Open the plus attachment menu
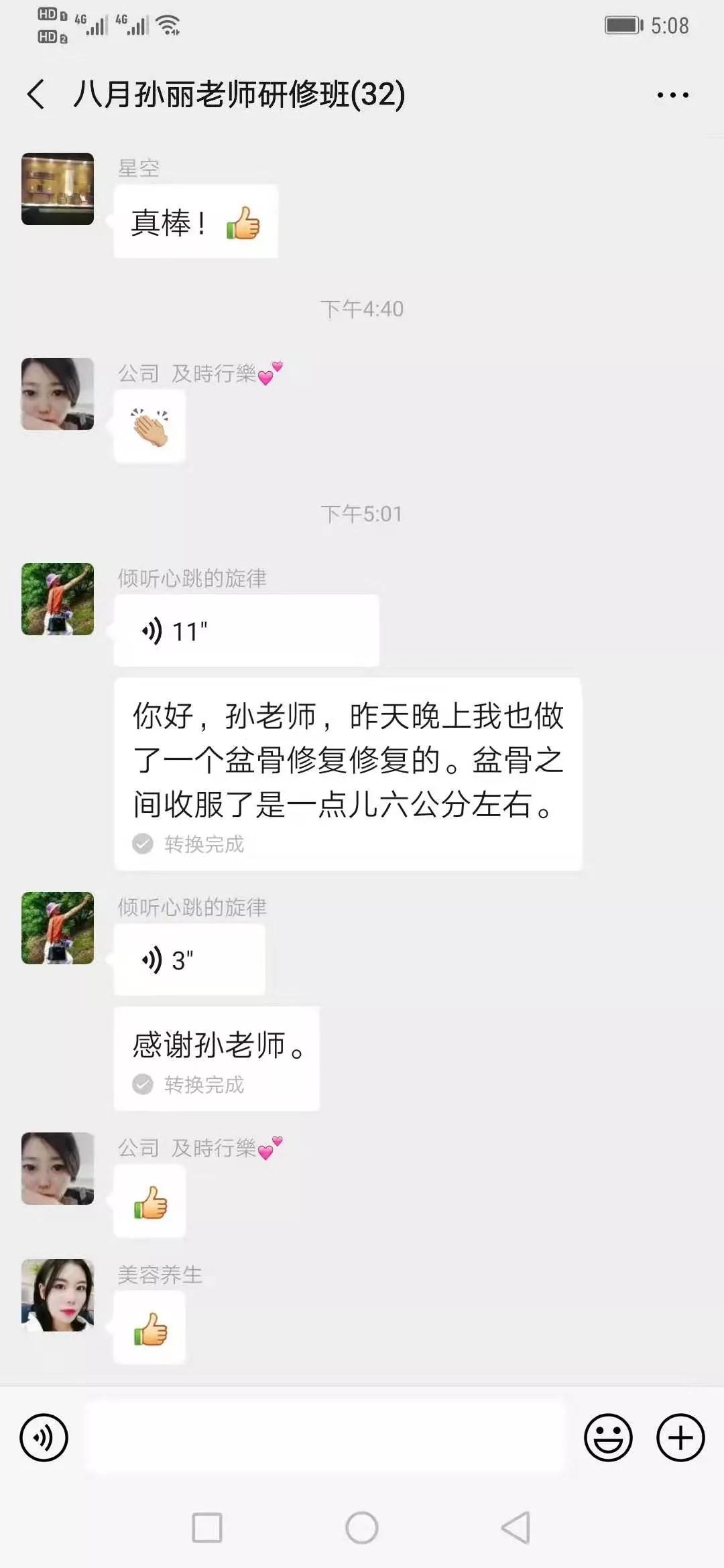 (x=680, y=1437)
